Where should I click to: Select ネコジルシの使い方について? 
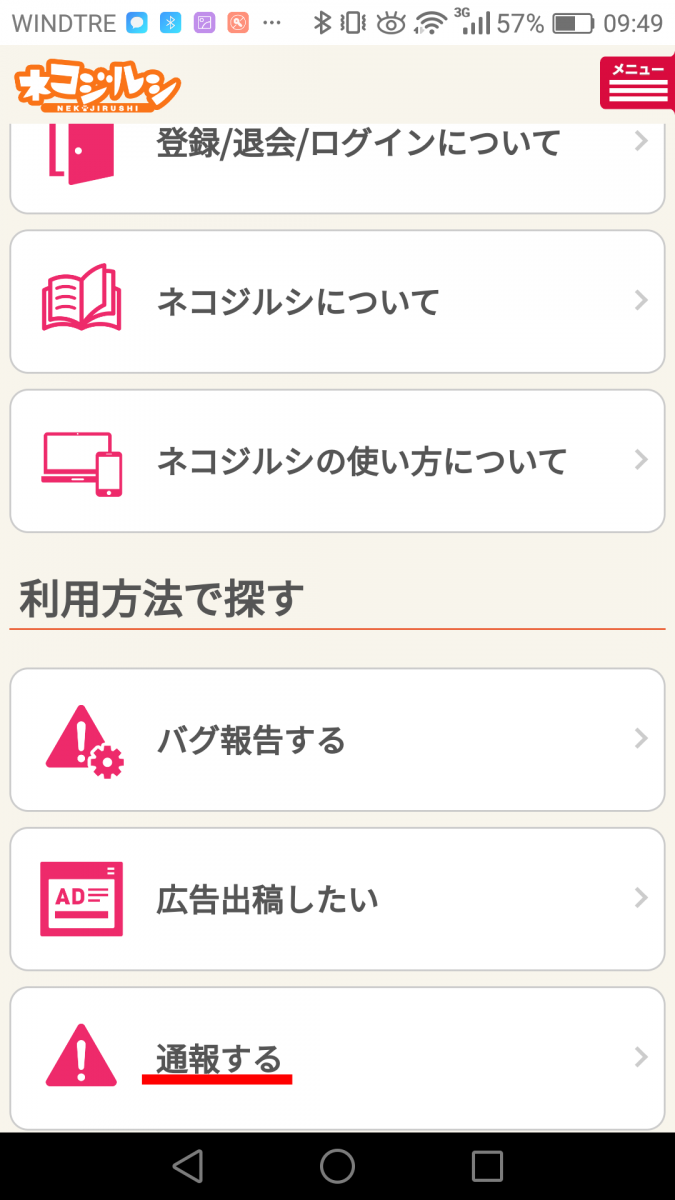(337, 461)
